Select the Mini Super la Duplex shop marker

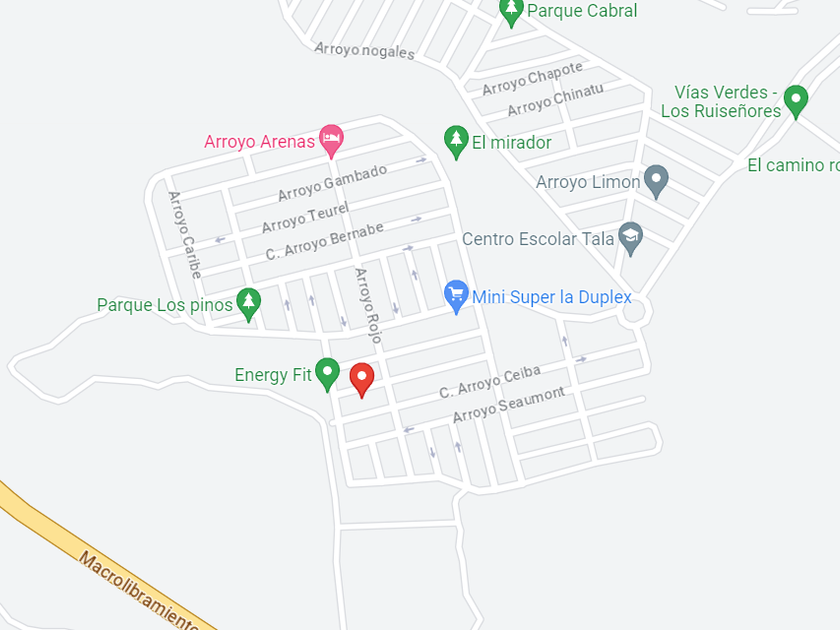click(x=456, y=295)
